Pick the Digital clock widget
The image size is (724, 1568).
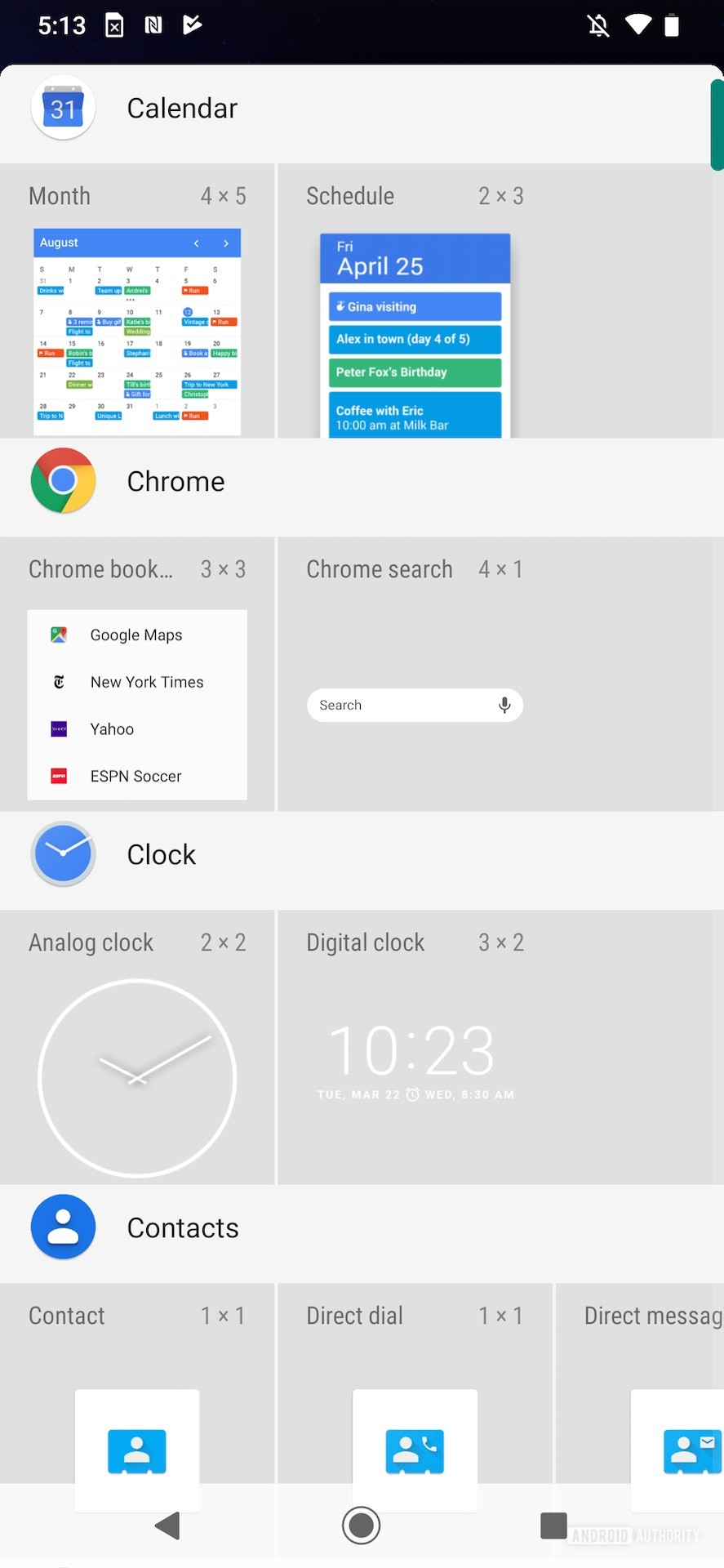415,1047
